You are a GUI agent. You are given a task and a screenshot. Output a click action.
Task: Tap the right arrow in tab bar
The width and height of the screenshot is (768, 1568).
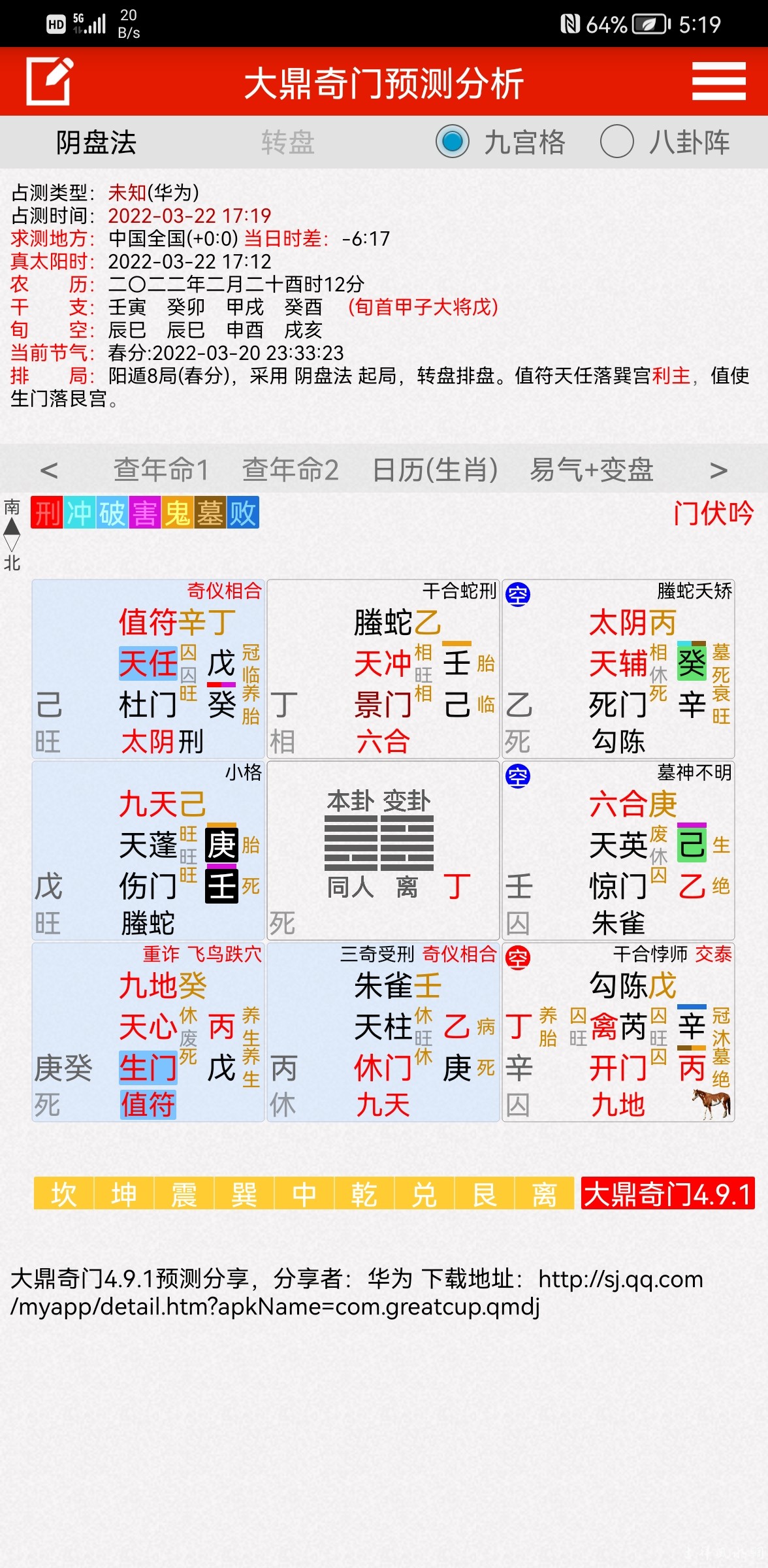(718, 470)
